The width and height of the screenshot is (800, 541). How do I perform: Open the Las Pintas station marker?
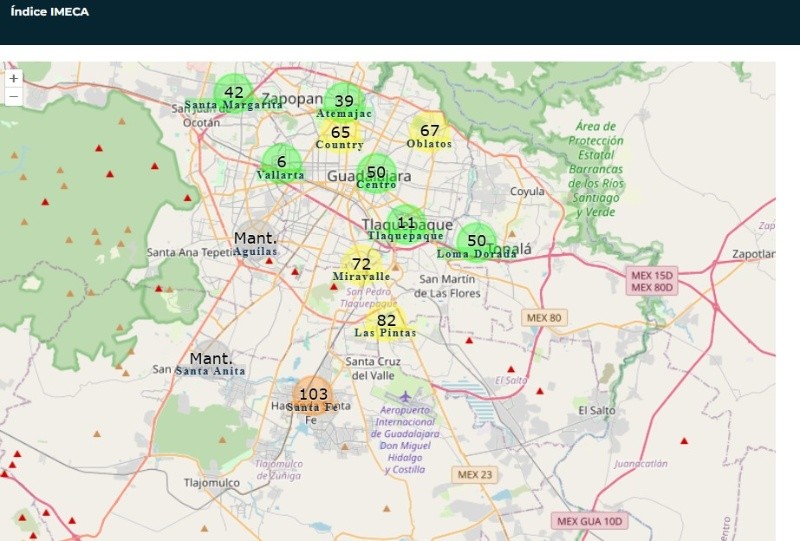point(386,322)
